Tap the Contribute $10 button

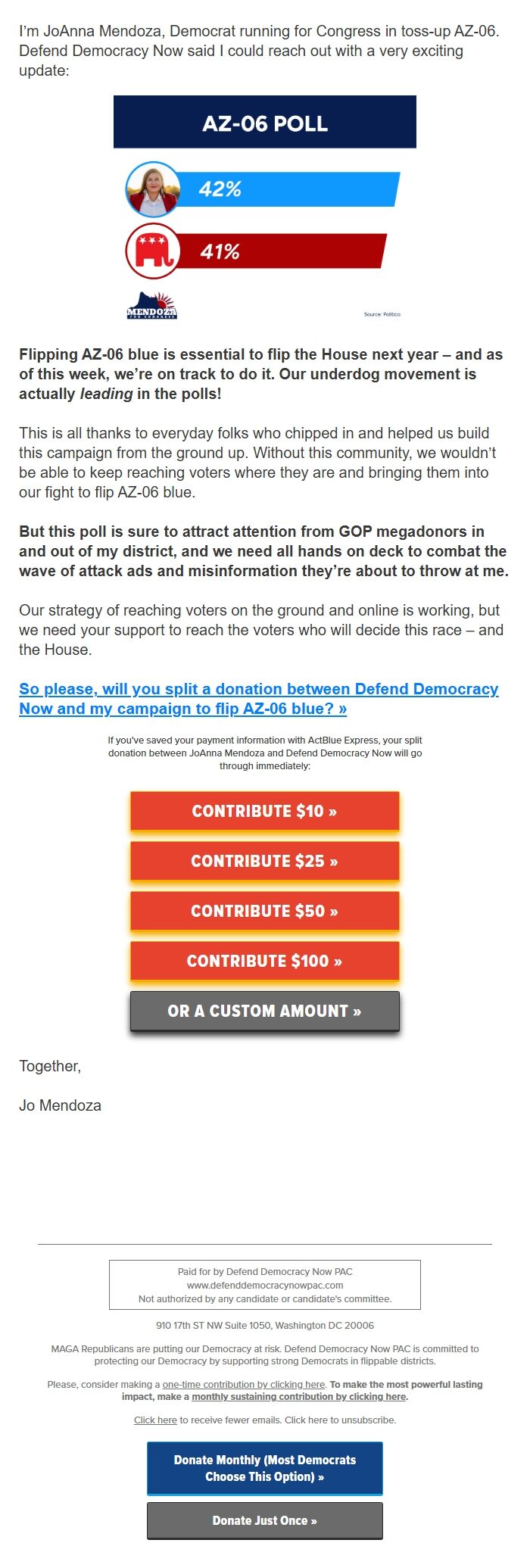264,812
